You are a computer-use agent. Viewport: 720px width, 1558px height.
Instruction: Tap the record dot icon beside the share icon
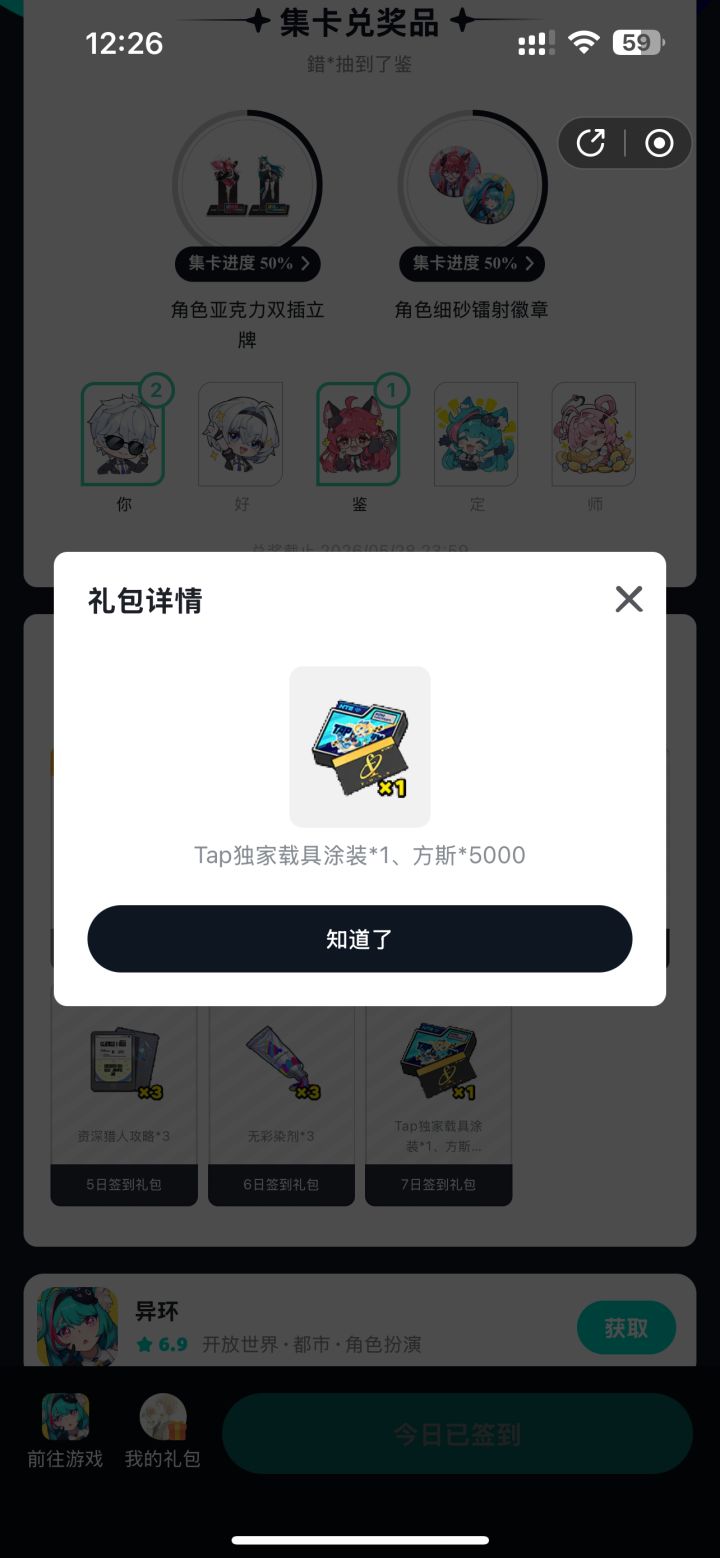[x=659, y=143]
